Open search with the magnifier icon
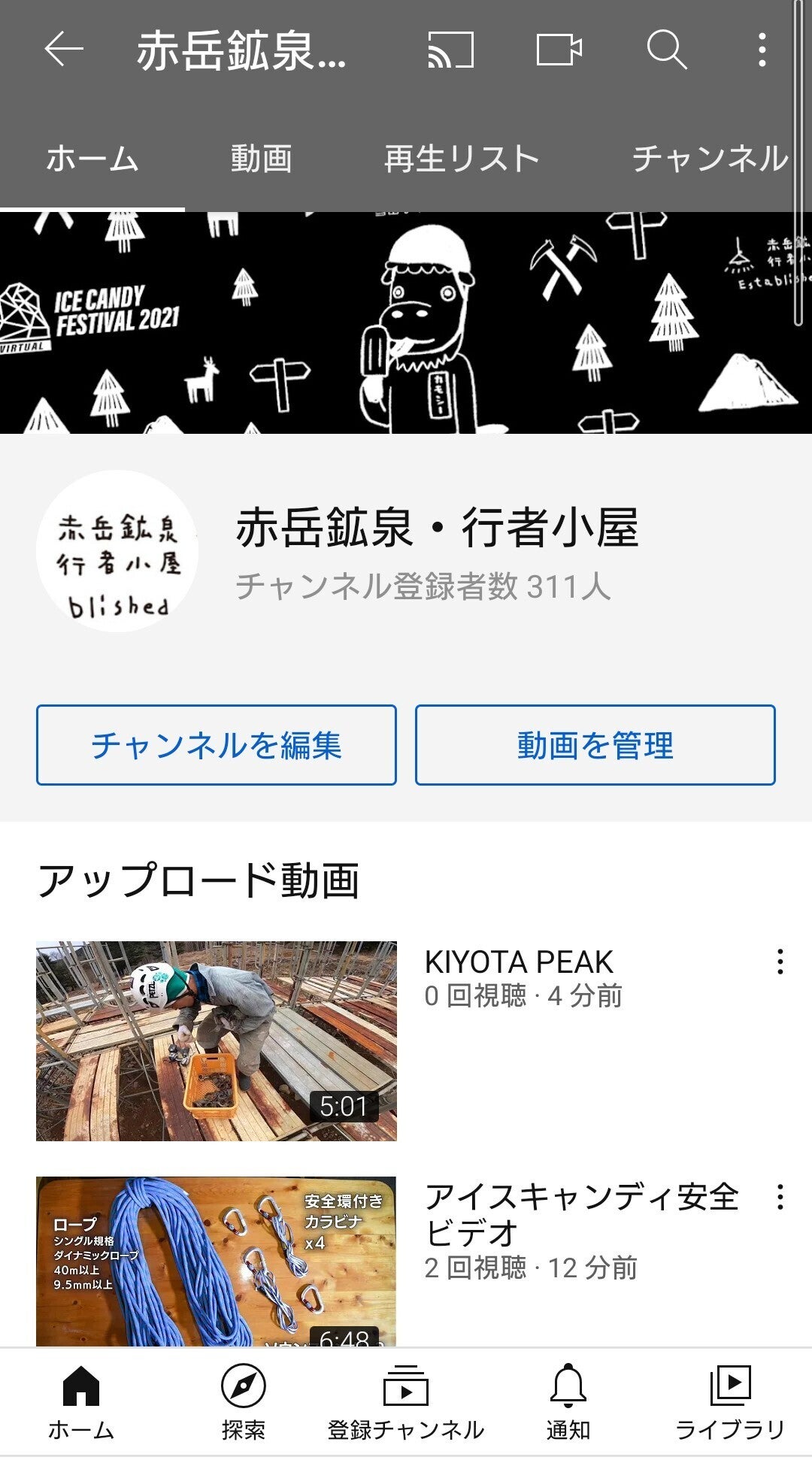Viewport: 812px width, 1460px height. tap(666, 50)
